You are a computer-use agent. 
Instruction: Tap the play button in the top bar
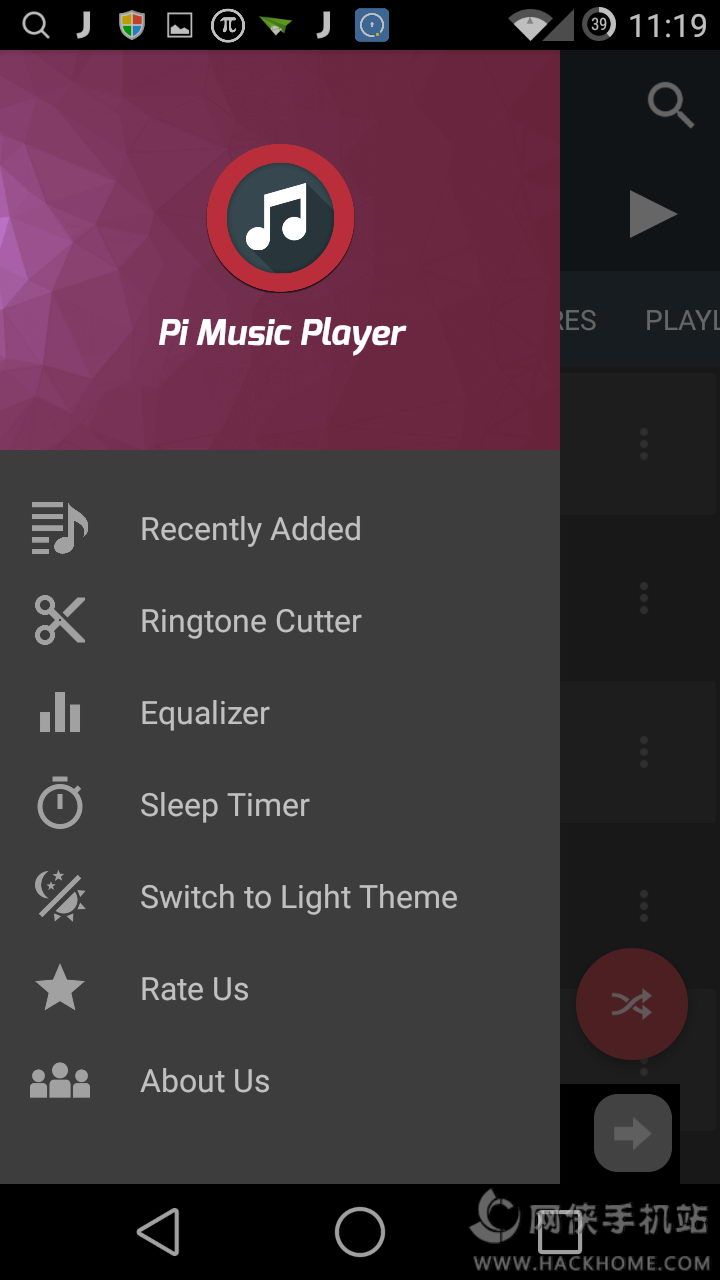[x=653, y=214]
